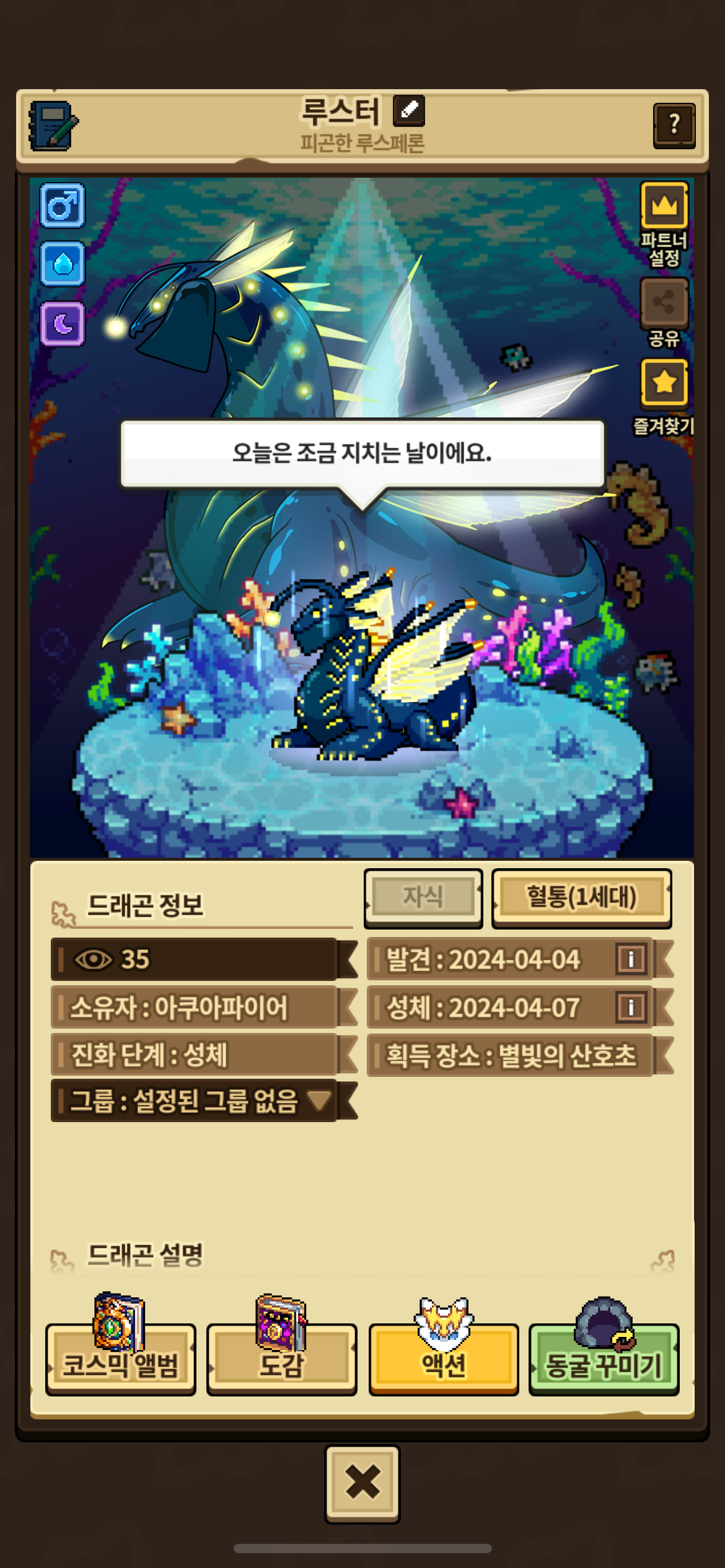View the 자식 offspring button
725x1568 pixels.
423,897
